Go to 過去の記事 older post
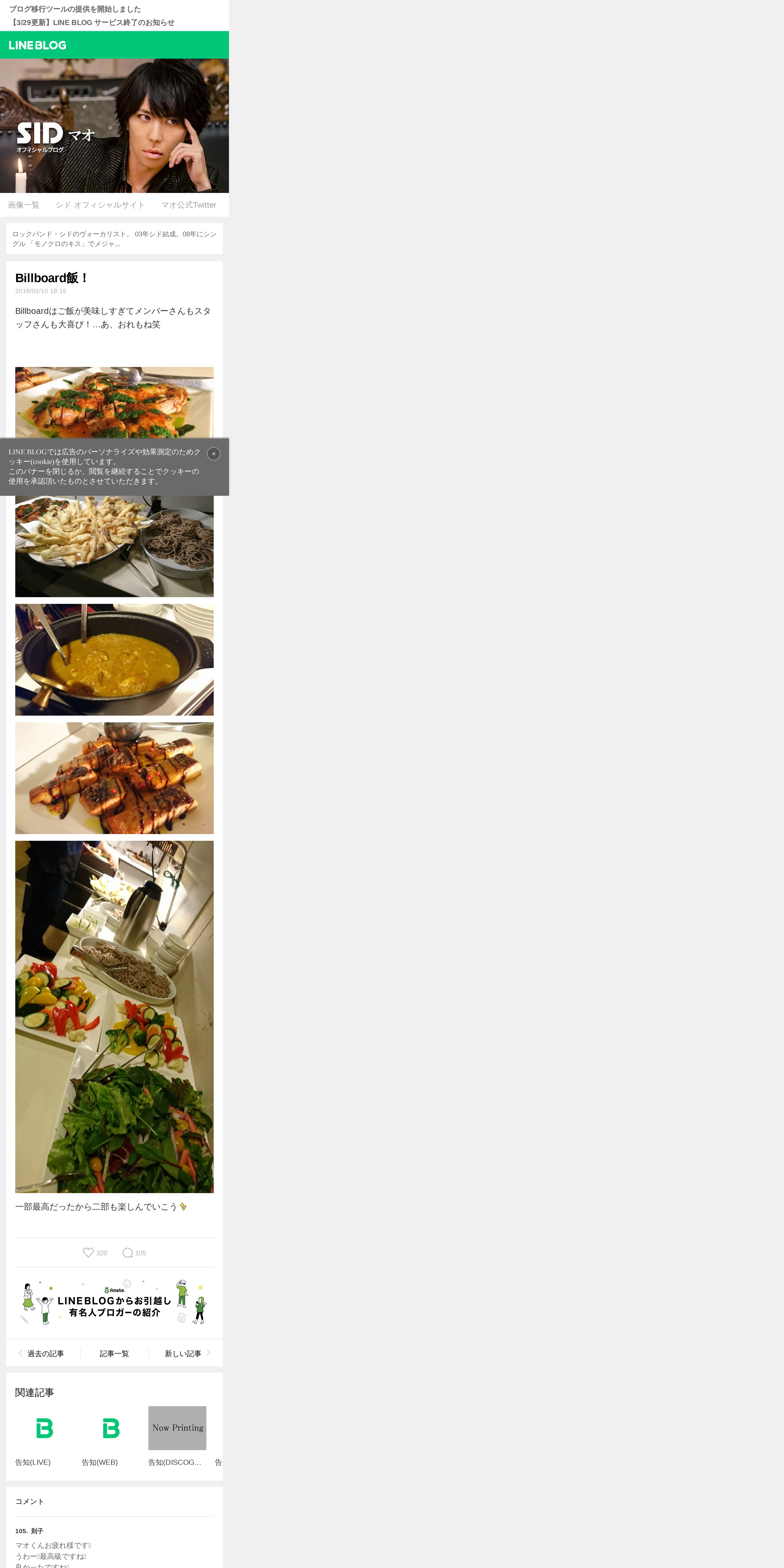 (x=41, y=1354)
